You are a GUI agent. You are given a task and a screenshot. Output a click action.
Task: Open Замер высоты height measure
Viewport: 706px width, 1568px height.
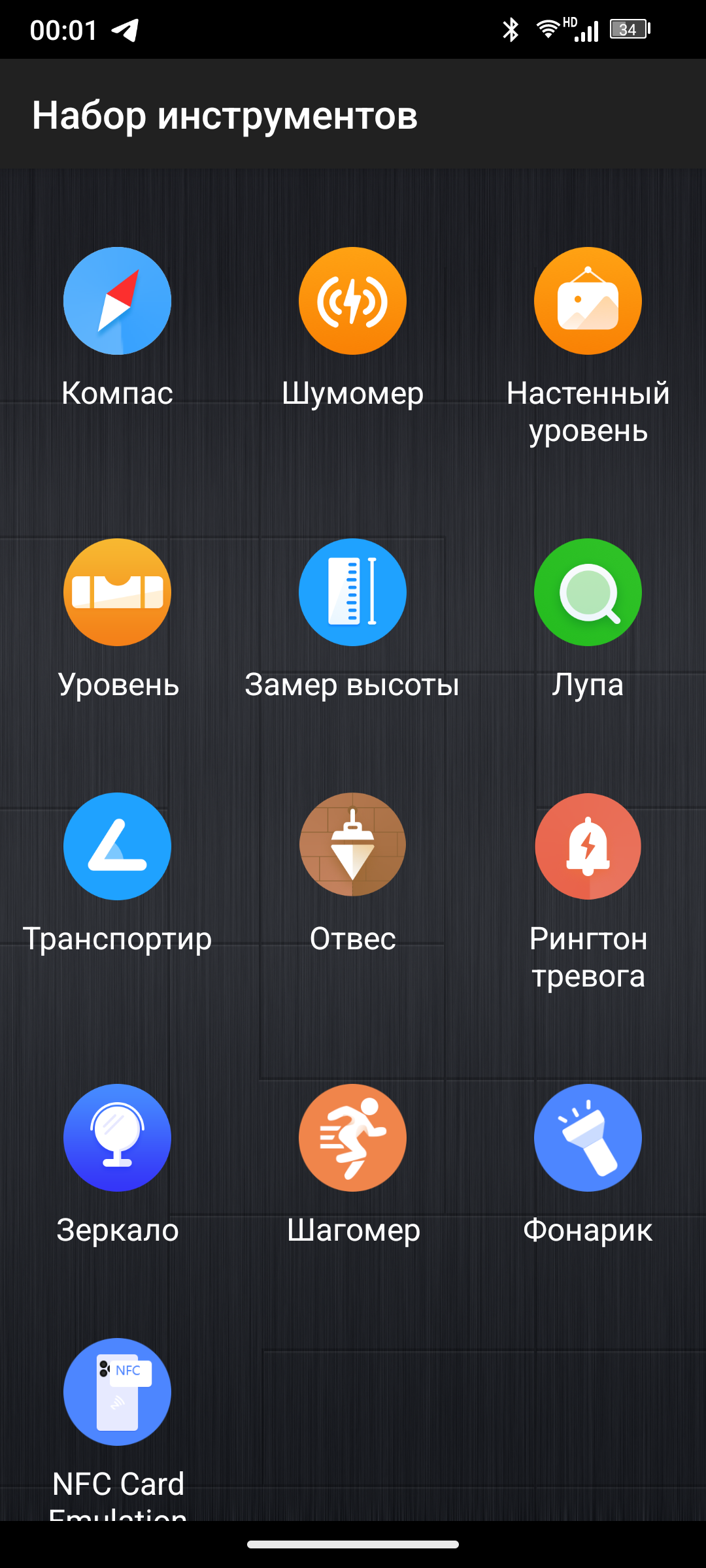tap(352, 593)
